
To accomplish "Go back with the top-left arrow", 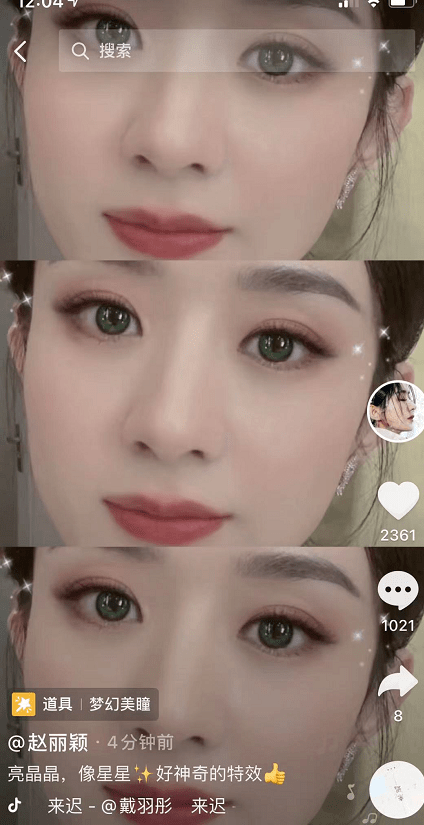I will [x=20, y=52].
